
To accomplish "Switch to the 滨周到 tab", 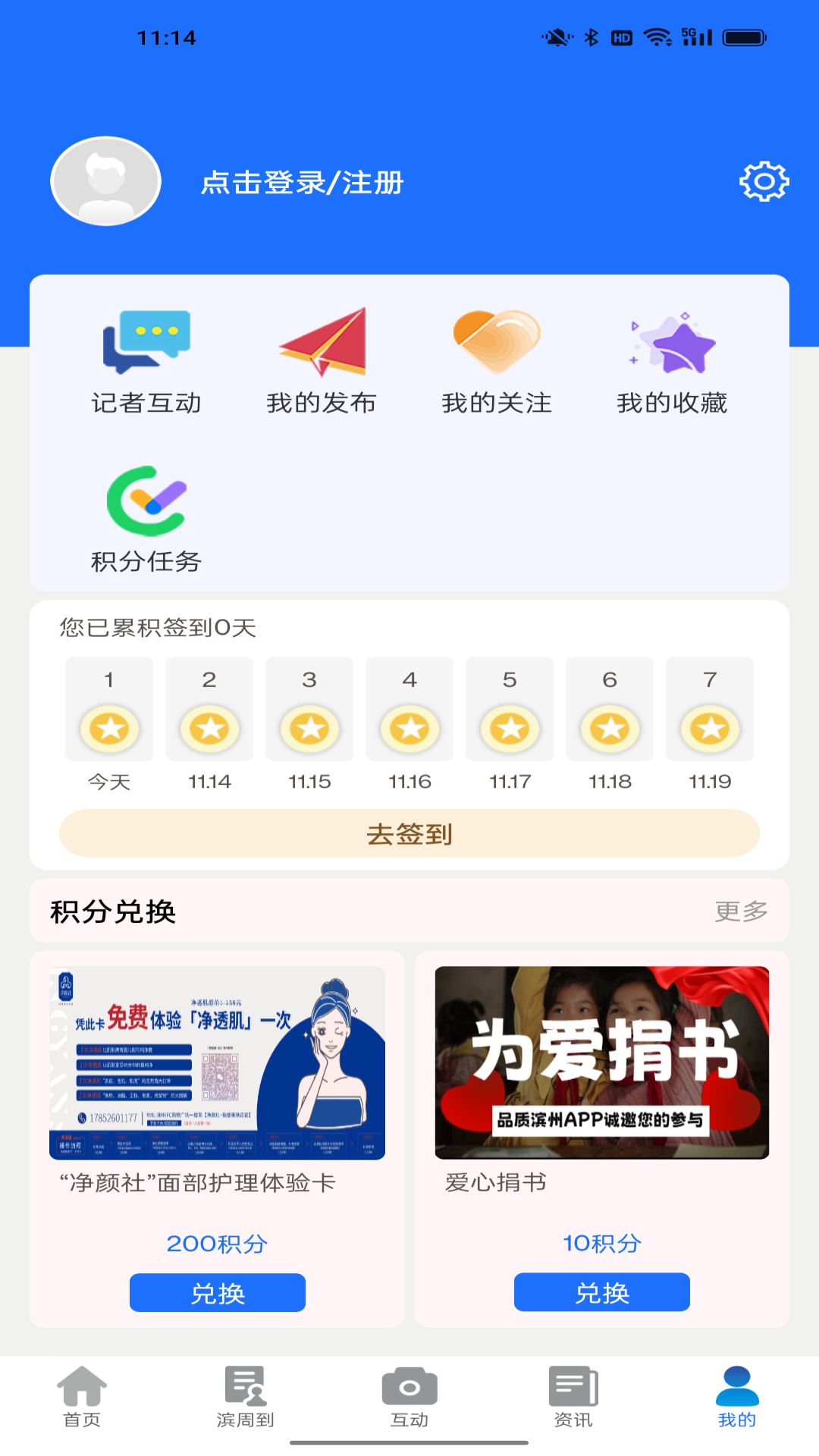I will (245, 1397).
